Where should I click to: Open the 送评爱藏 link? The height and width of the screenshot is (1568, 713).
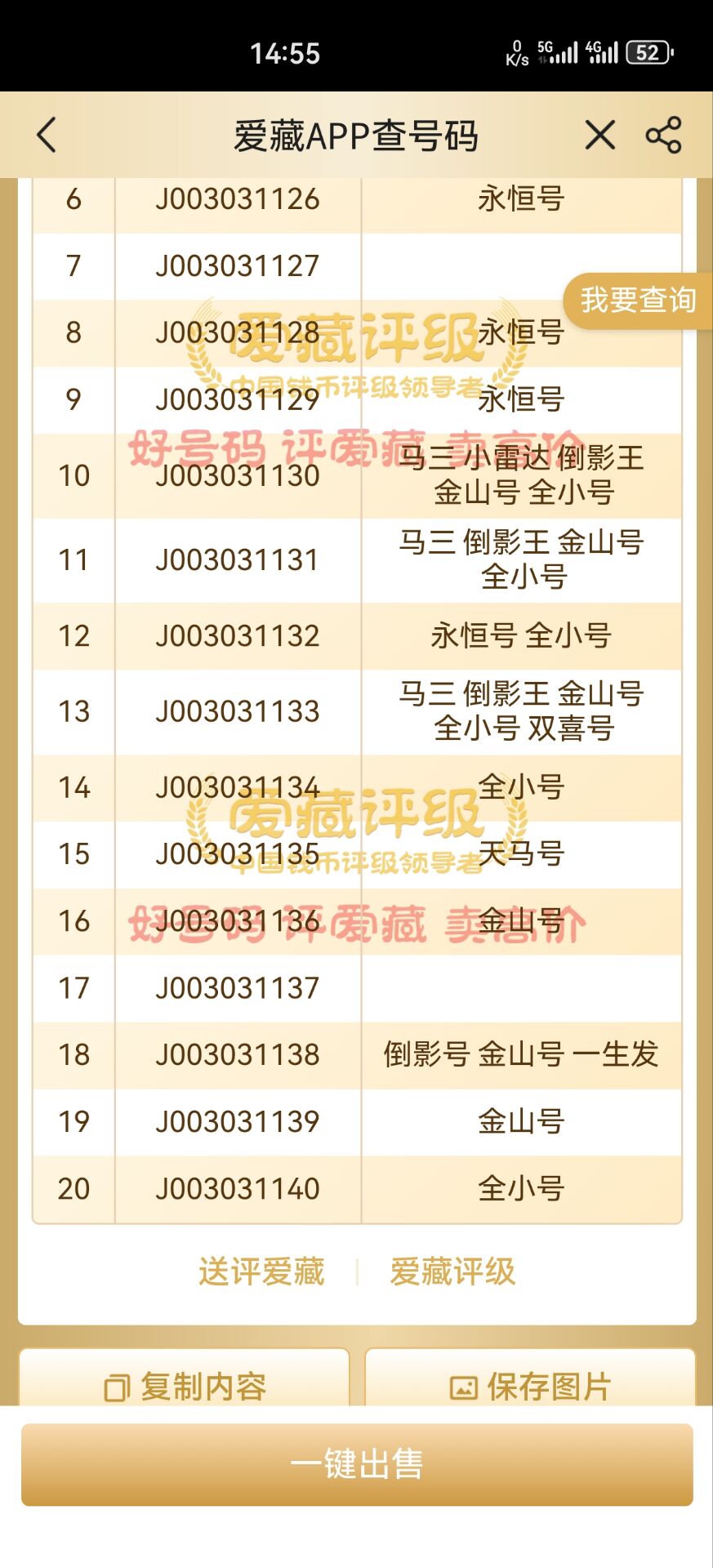[261, 1272]
